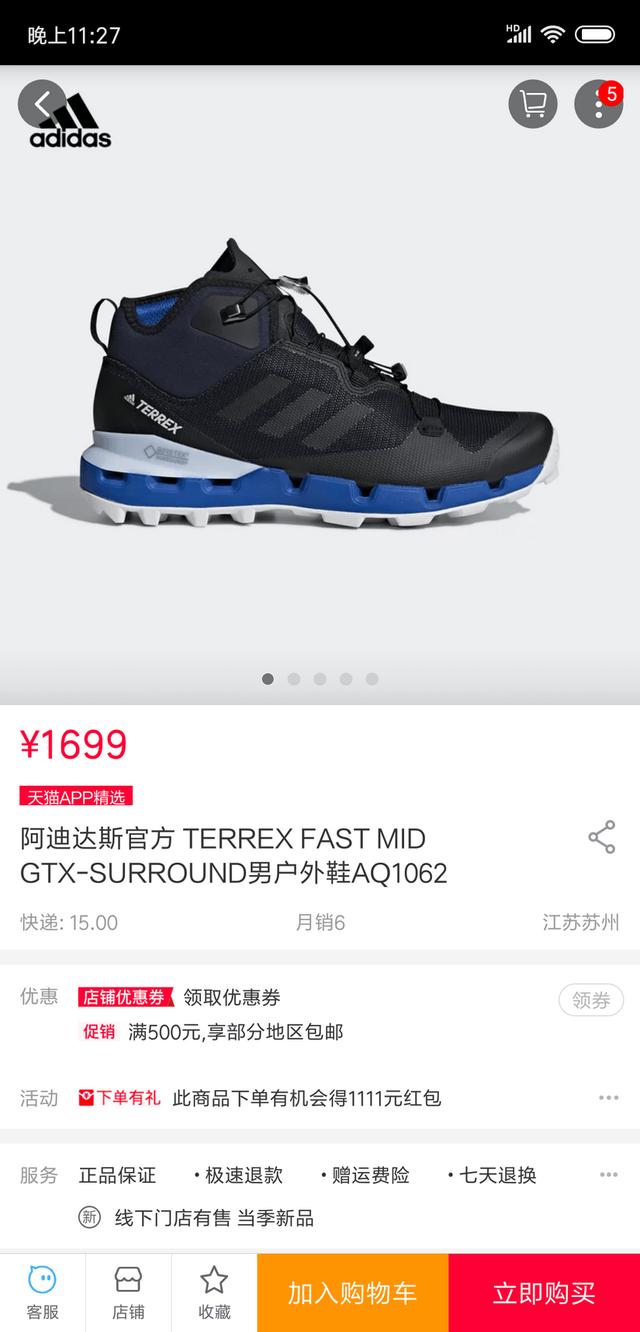
Task: Open the 店铺优惠券 coupon row
Action: pos(320,997)
